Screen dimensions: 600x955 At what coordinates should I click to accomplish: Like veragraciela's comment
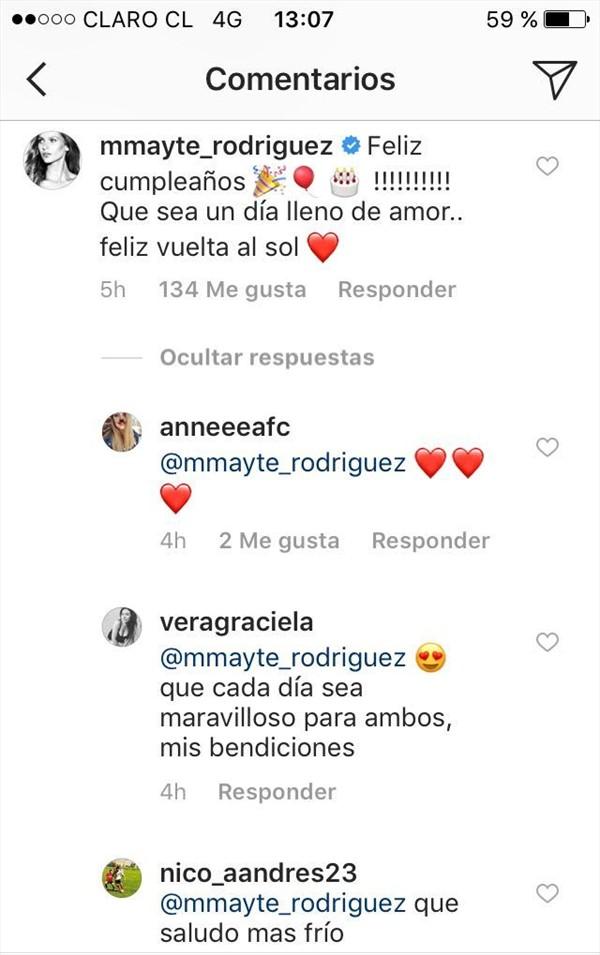(547, 641)
